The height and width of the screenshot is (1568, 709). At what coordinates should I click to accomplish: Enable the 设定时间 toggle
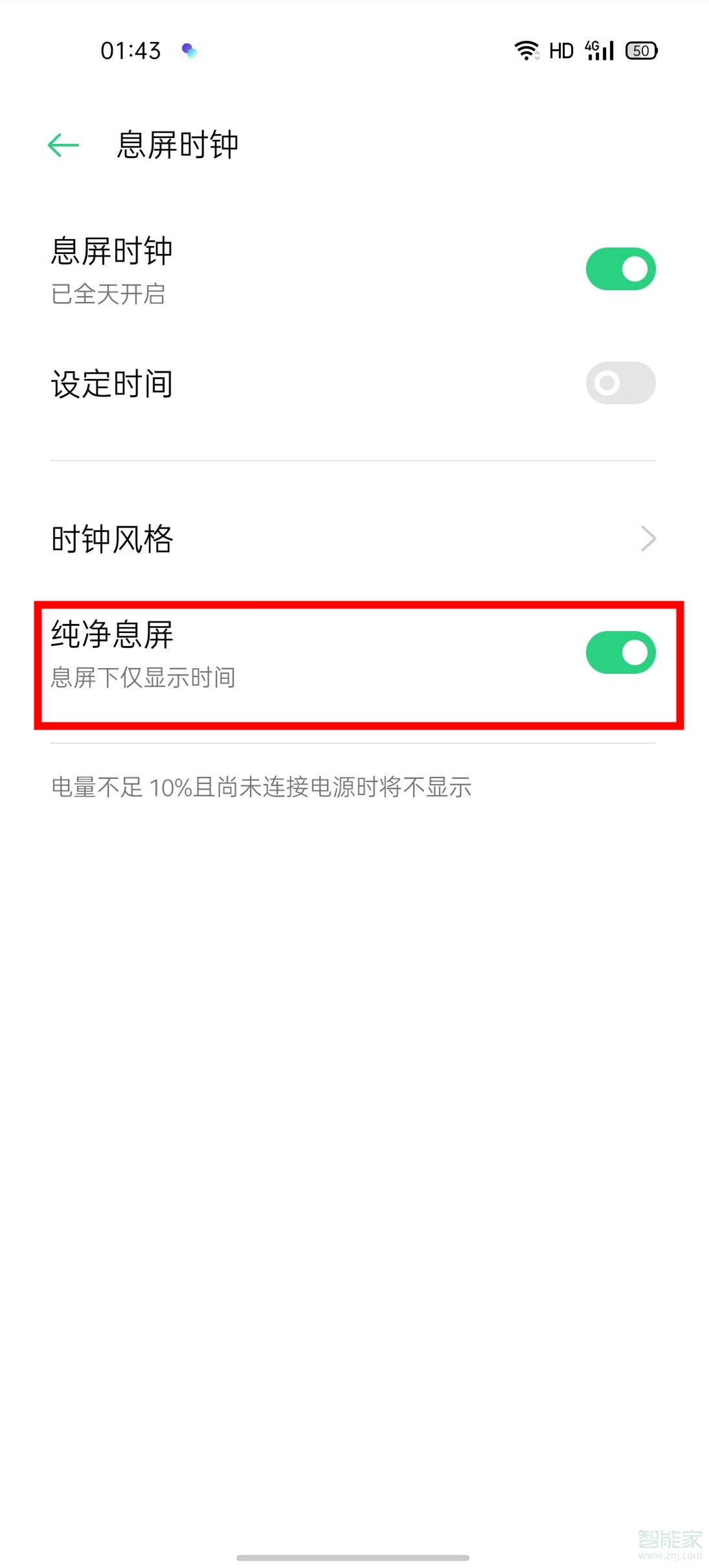[620, 383]
